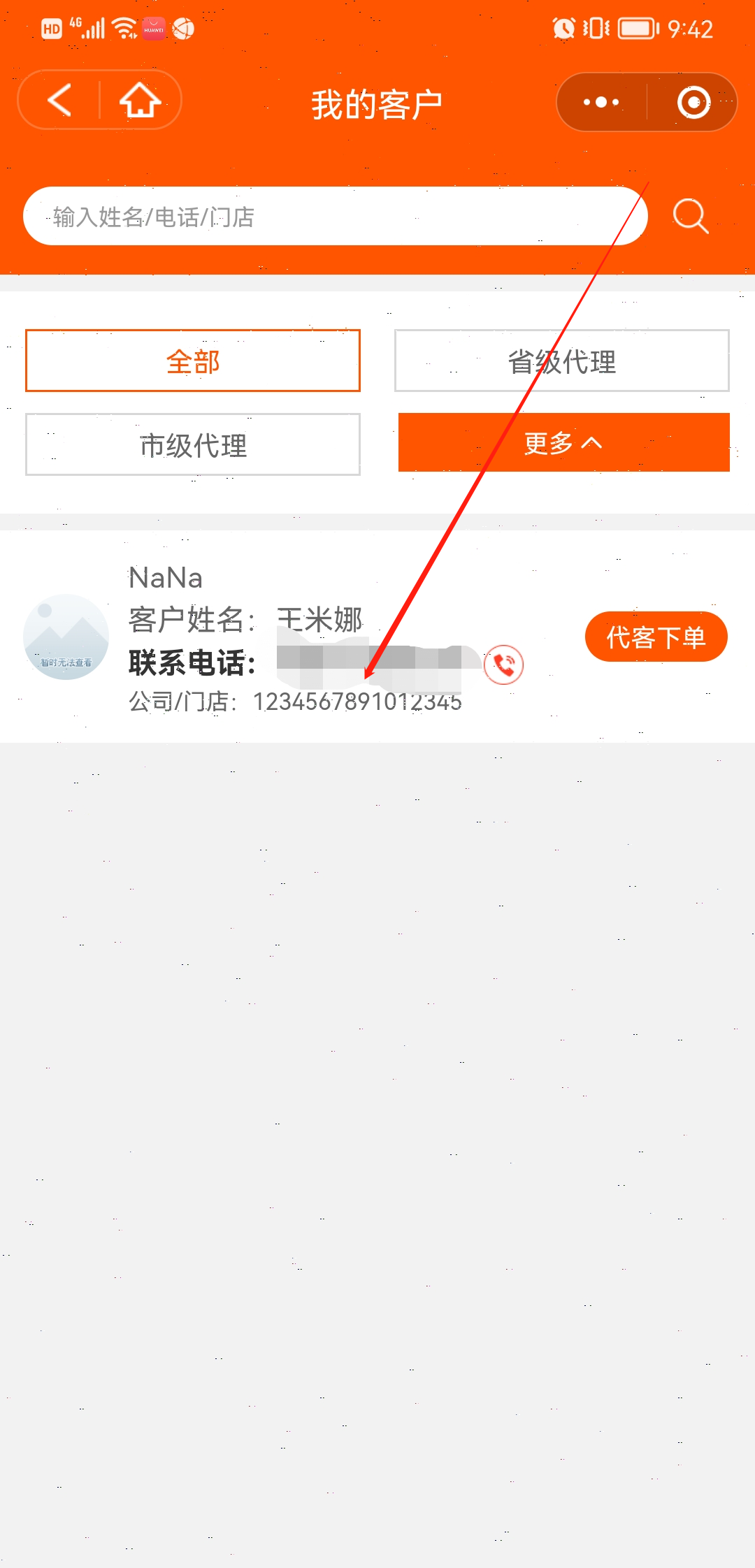Image resolution: width=755 pixels, height=1568 pixels.
Task: Select the 全部 filter
Action: [x=193, y=361]
